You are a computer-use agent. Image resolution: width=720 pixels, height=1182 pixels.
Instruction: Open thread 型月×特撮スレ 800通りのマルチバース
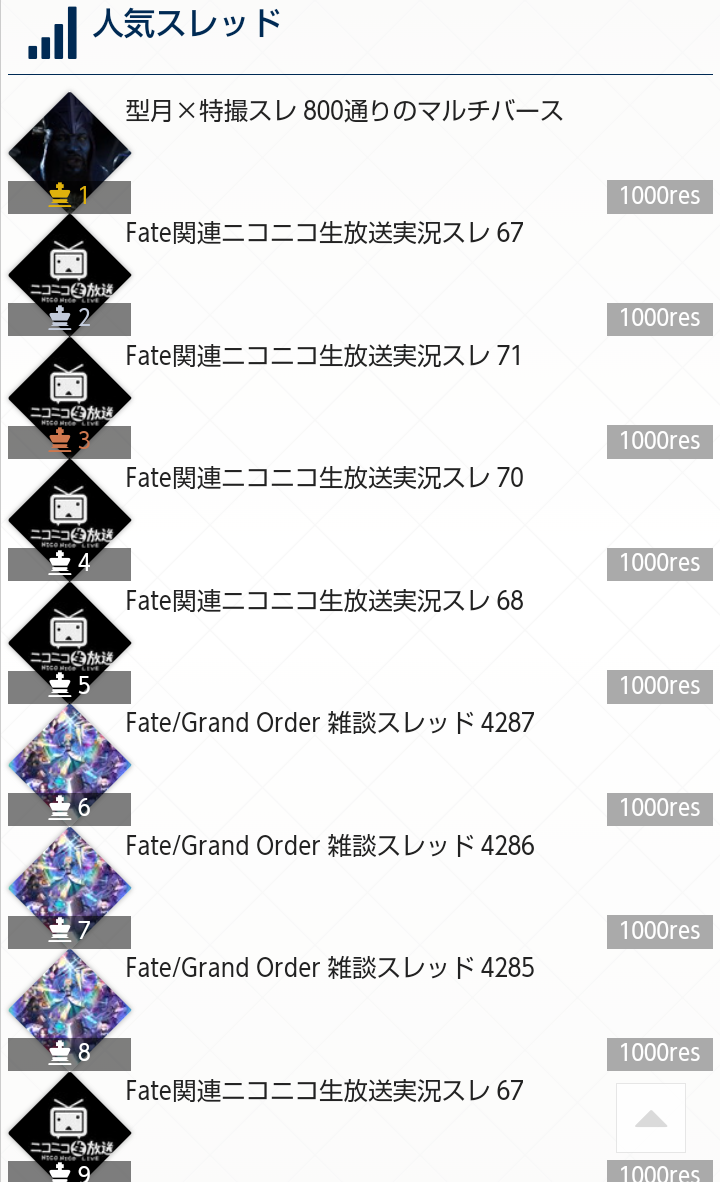(x=345, y=111)
